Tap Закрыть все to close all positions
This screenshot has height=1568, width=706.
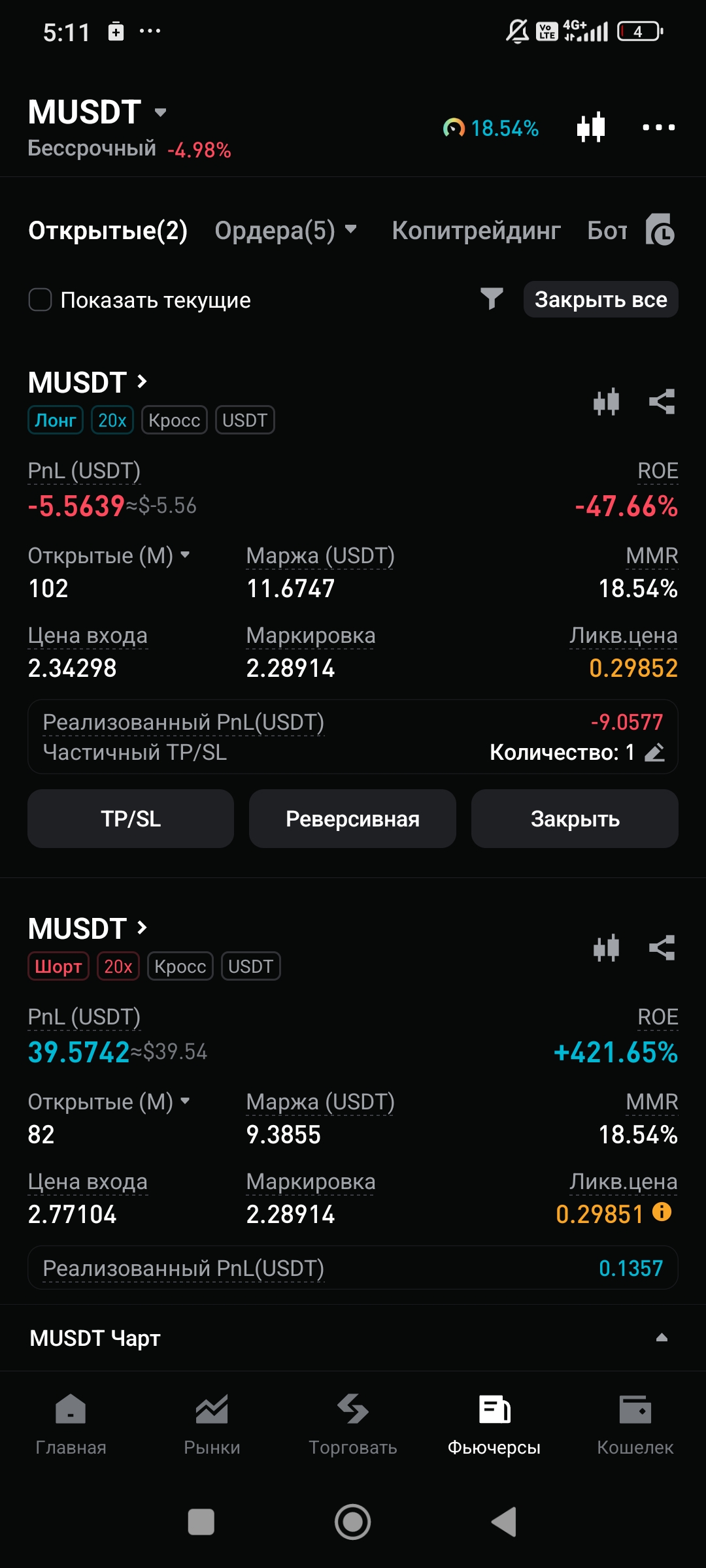[x=601, y=300]
